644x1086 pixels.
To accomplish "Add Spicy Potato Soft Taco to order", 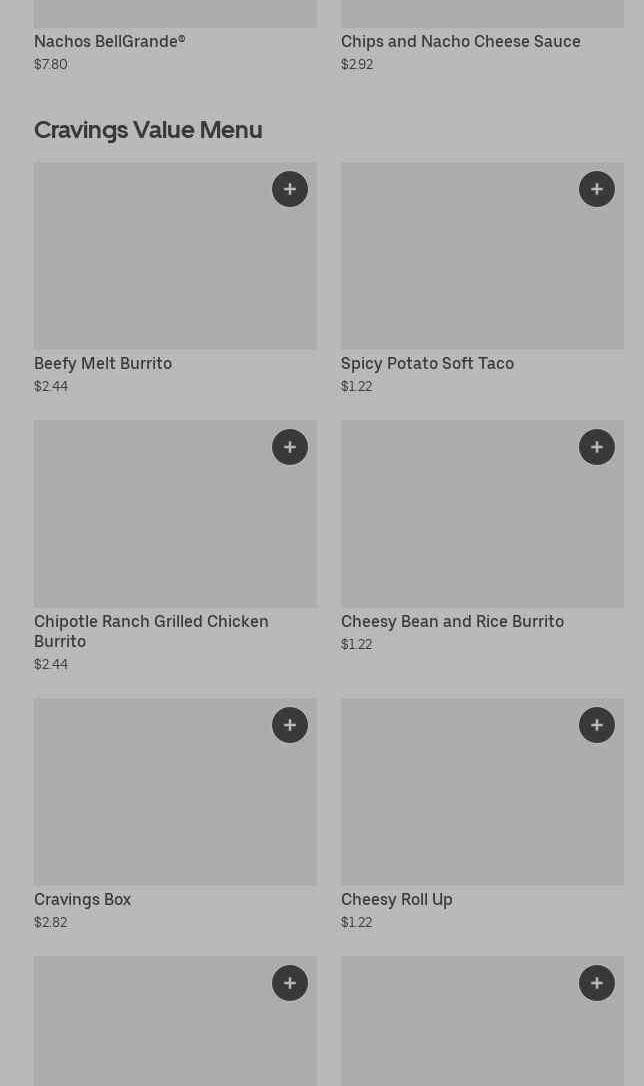I will (596, 189).
